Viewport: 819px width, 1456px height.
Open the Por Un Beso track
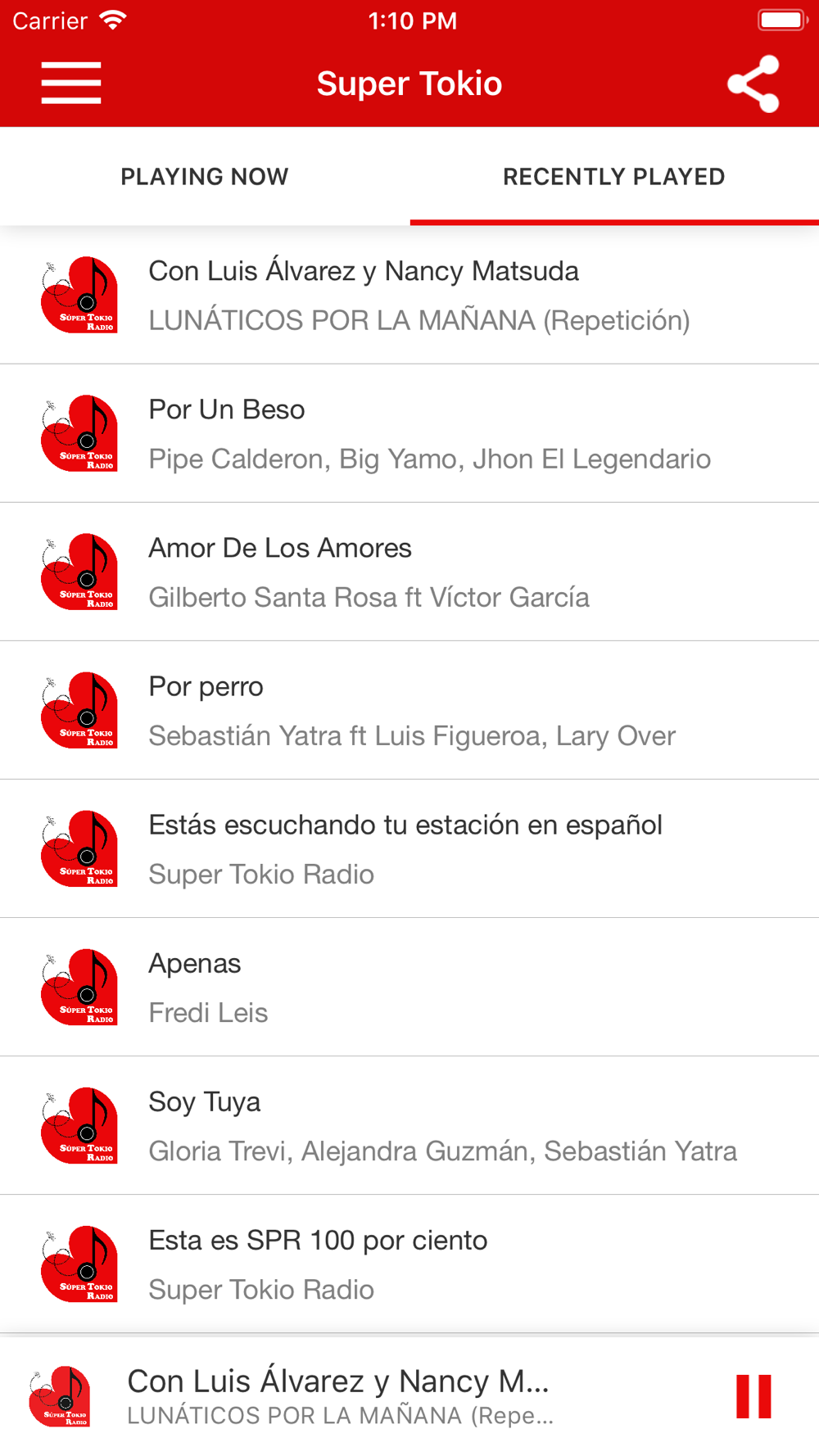(x=409, y=433)
